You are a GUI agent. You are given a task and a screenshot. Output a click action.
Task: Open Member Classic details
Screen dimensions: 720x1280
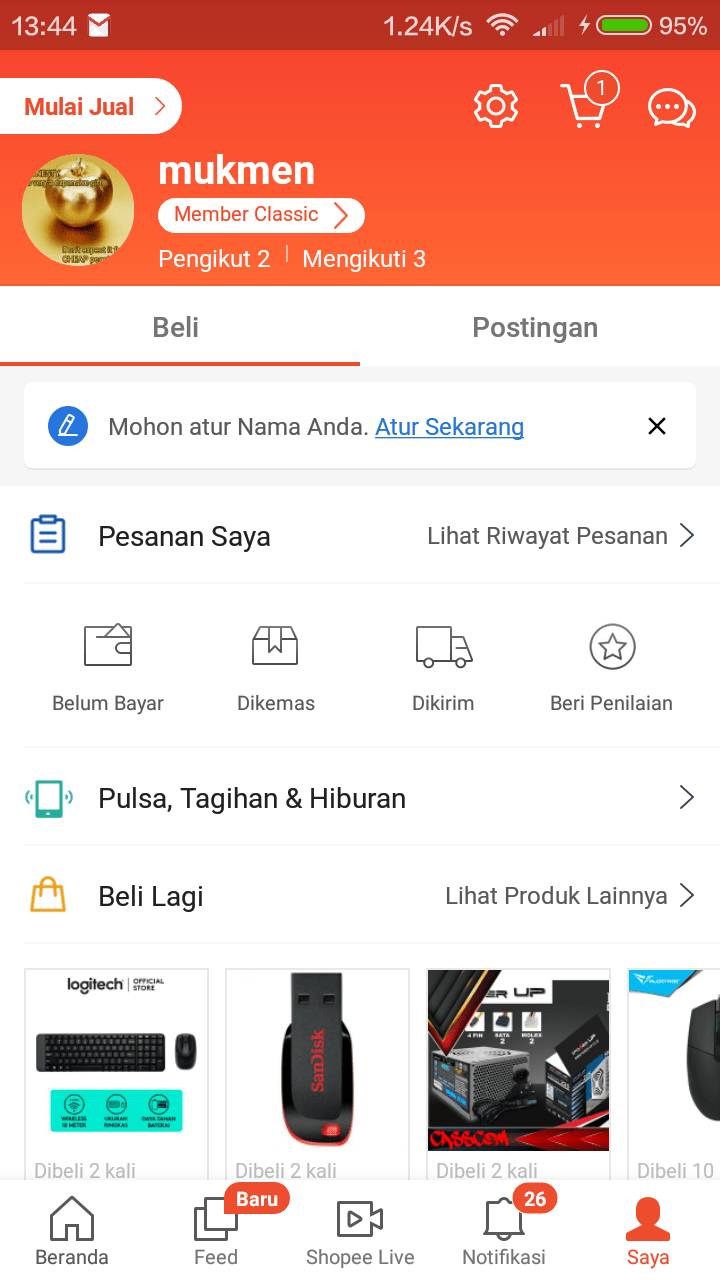pyautogui.click(x=261, y=215)
